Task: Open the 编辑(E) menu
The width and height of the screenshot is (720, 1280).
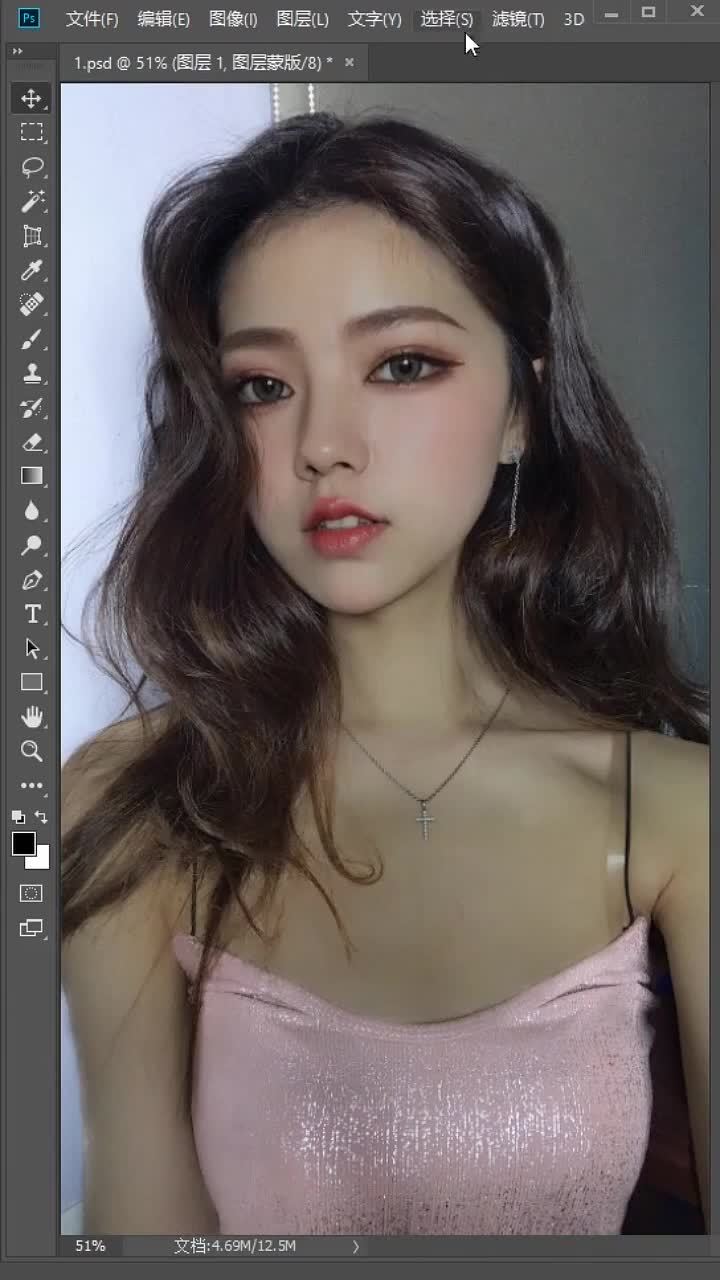Action: [x=163, y=19]
